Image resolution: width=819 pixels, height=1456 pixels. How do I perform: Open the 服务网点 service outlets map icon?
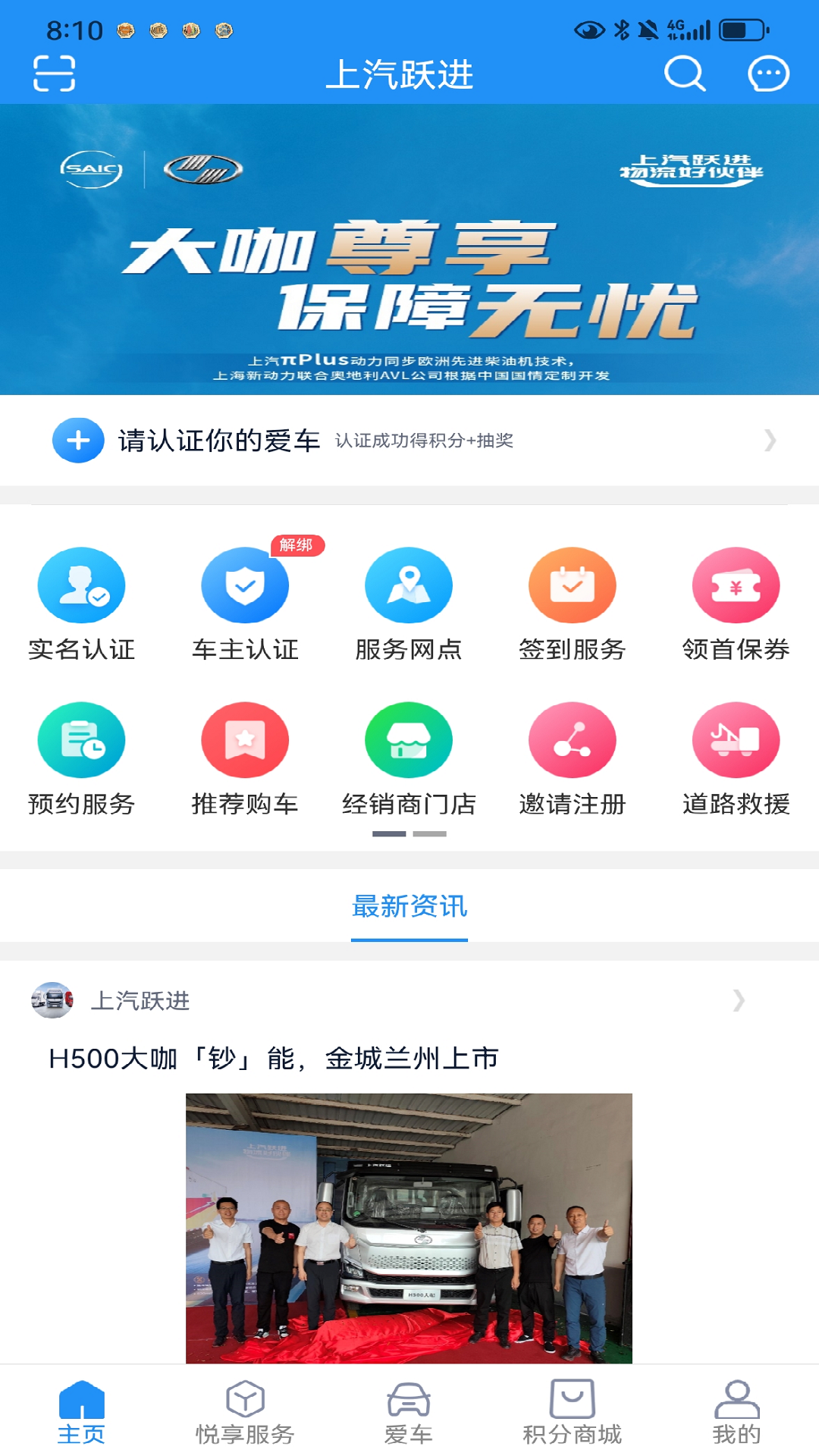pyautogui.click(x=408, y=585)
